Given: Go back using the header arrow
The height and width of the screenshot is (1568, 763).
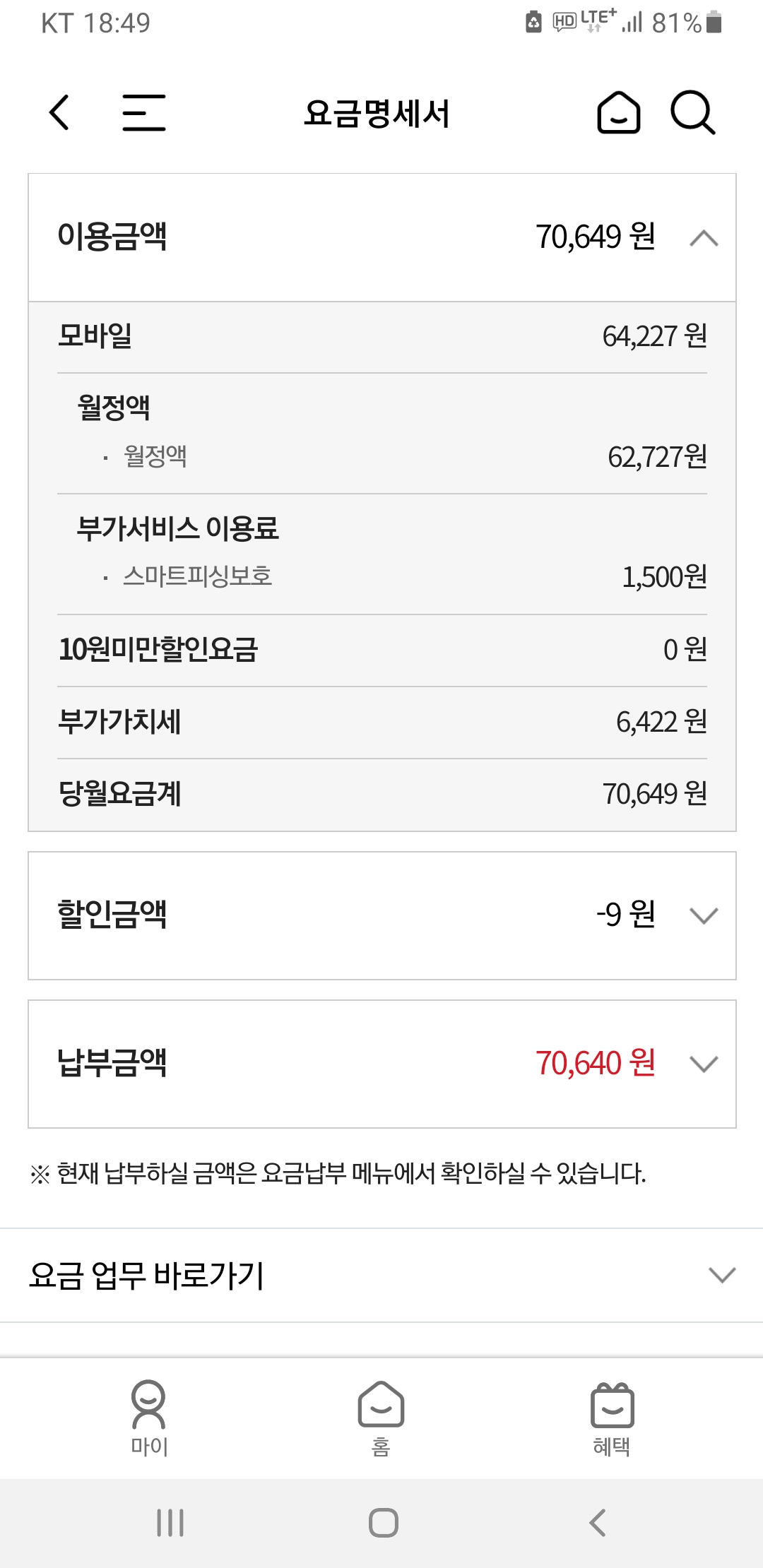Looking at the screenshot, I should click(x=59, y=113).
